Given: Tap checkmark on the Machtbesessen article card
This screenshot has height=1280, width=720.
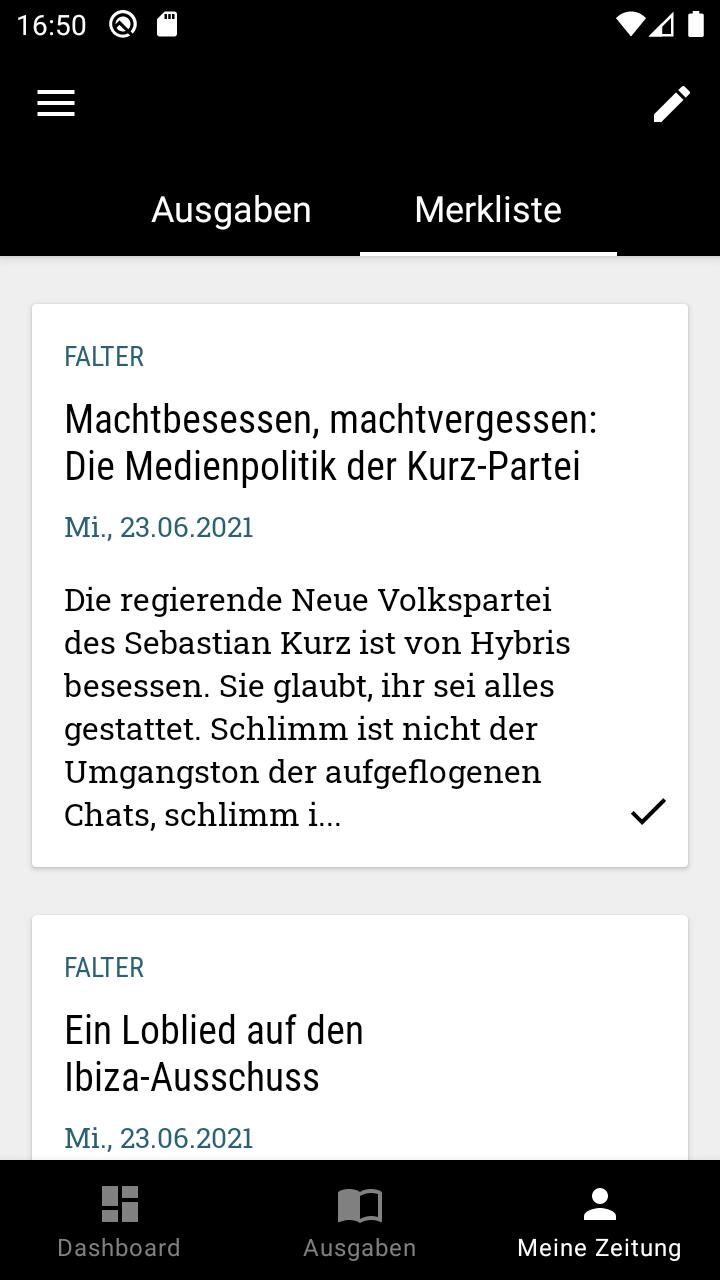Looking at the screenshot, I should pos(648,811).
